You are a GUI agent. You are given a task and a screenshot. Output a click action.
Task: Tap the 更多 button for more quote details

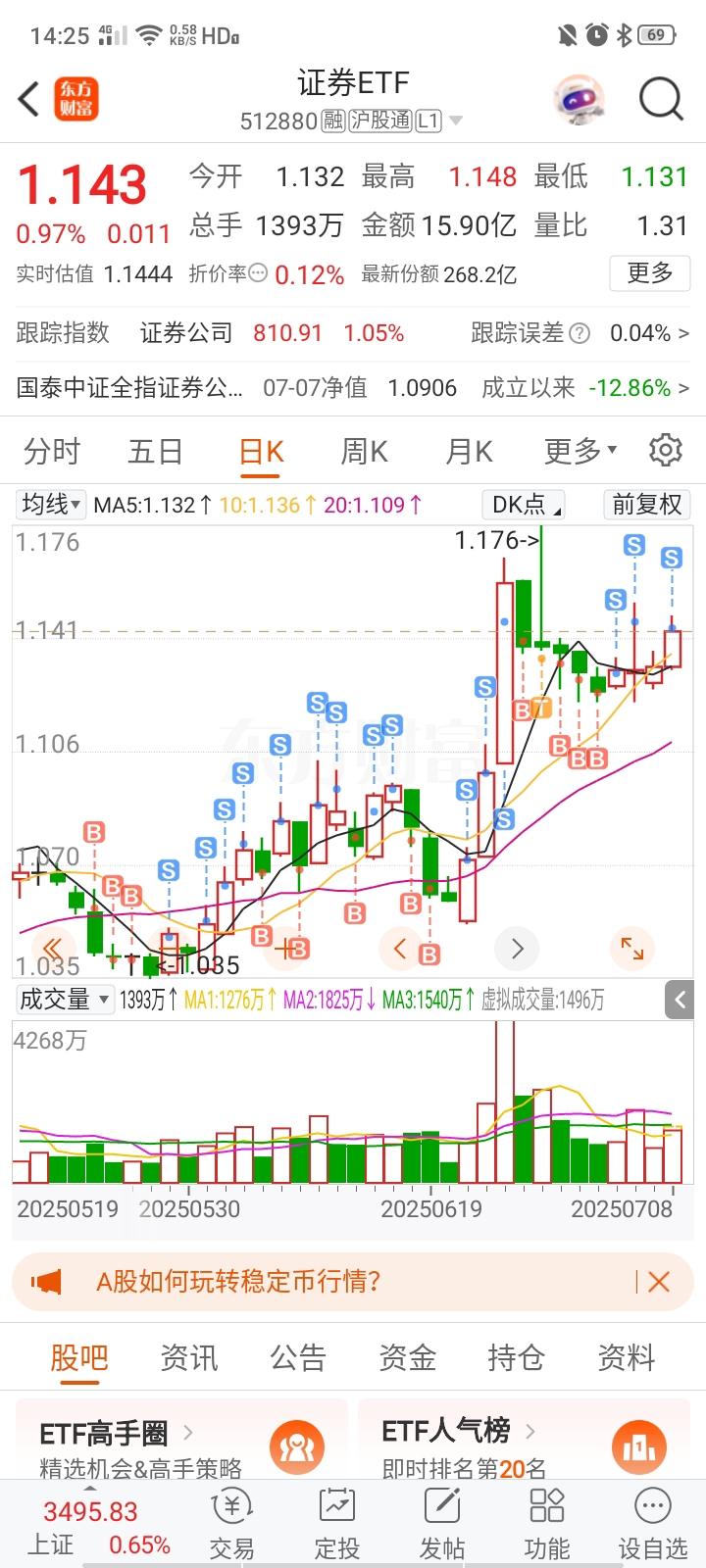(x=649, y=273)
